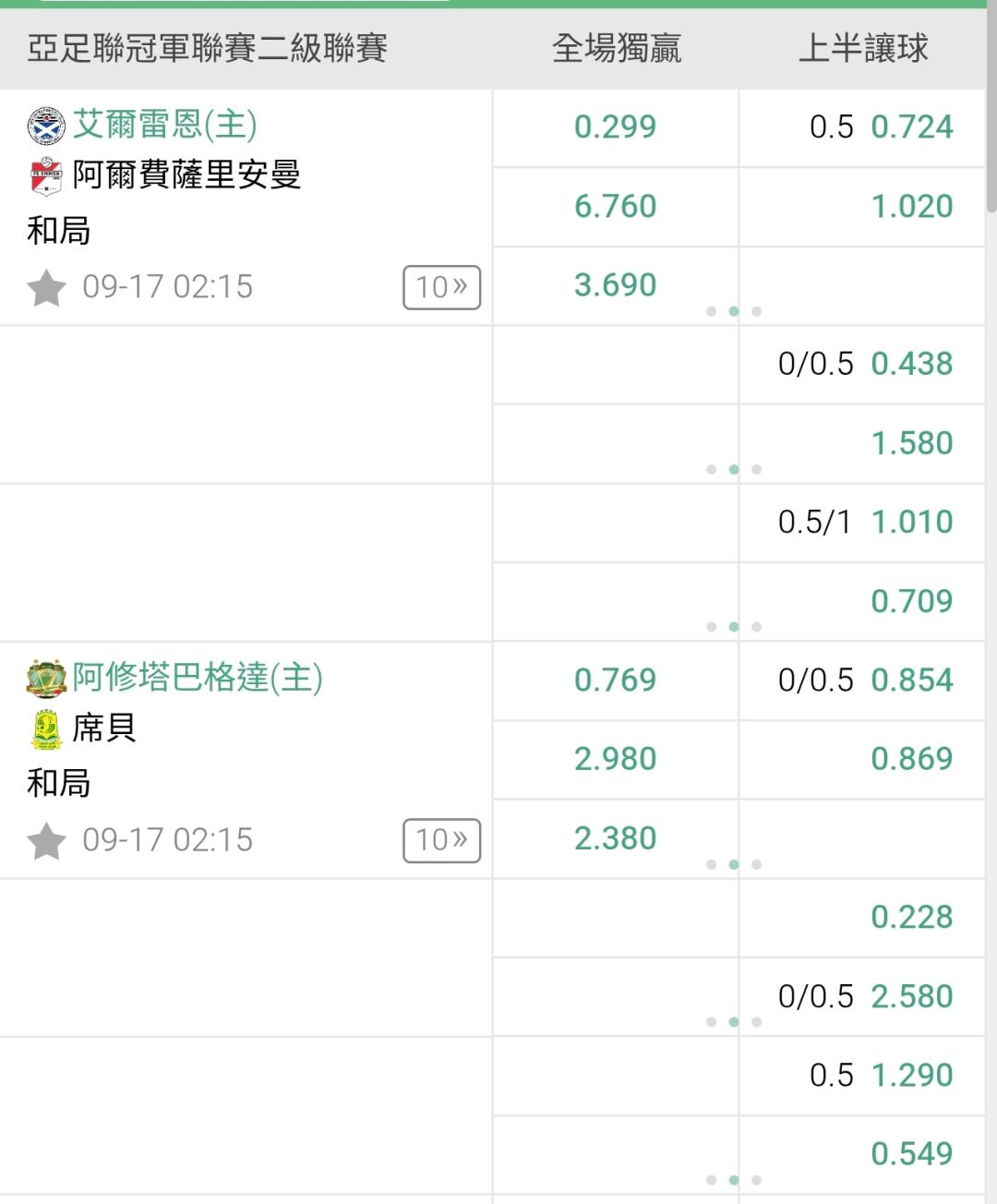Select 艾爾雷恩 home win odds 0.299
The height and width of the screenshot is (1204, 997).
(616, 127)
